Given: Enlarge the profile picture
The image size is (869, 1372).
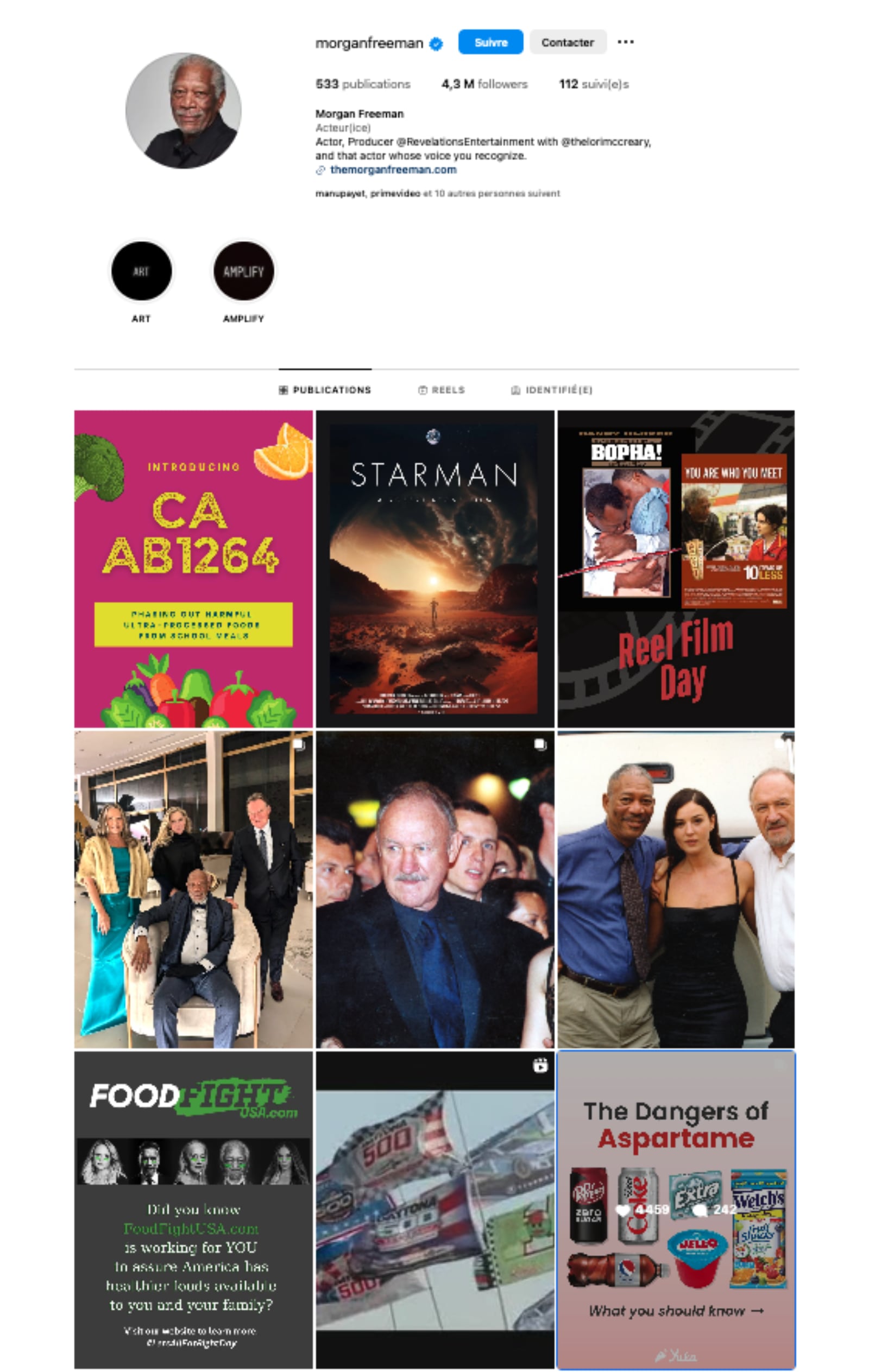Looking at the screenshot, I should (183, 111).
